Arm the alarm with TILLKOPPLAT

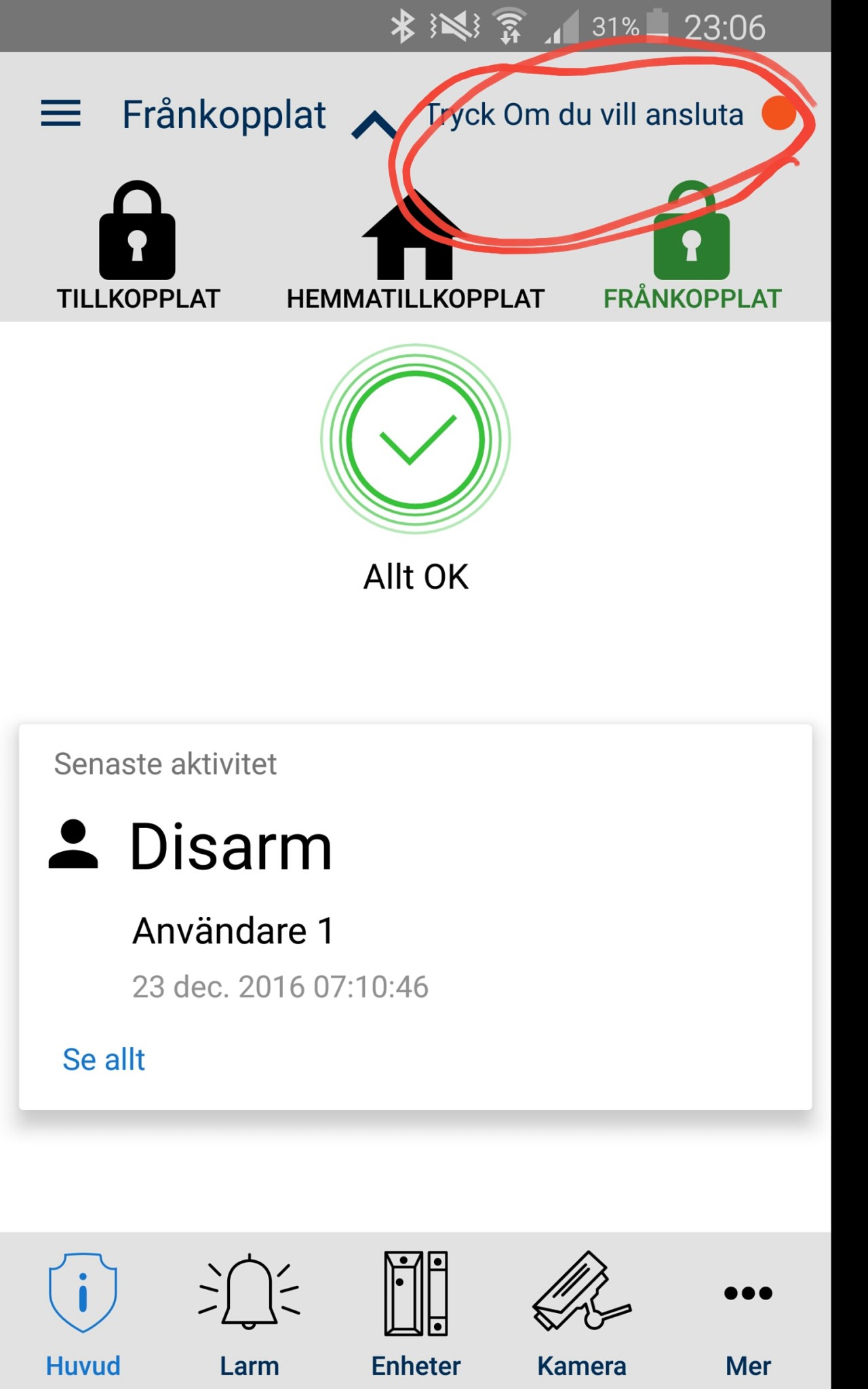pyautogui.click(x=138, y=246)
